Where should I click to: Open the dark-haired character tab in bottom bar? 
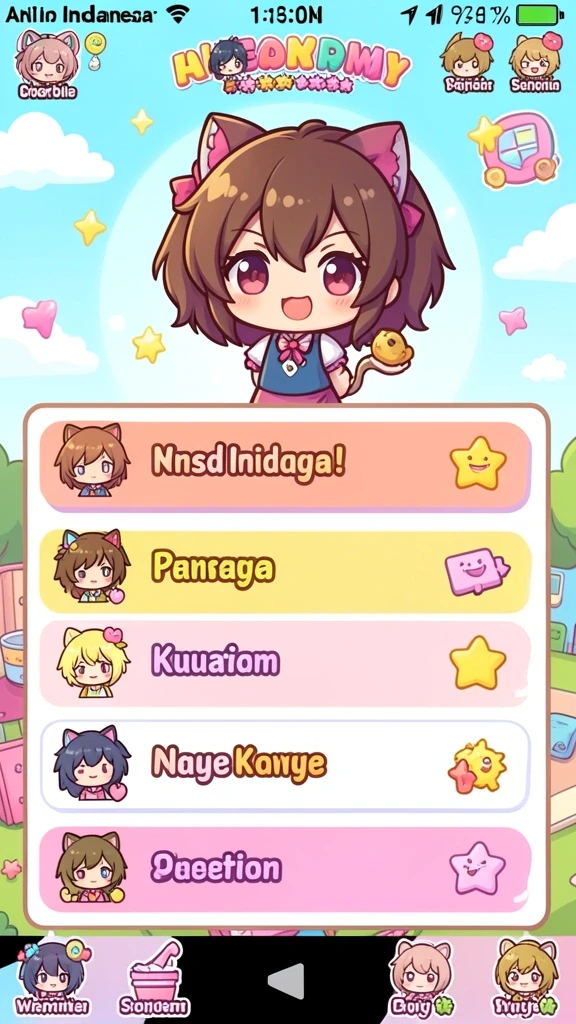click(54, 978)
